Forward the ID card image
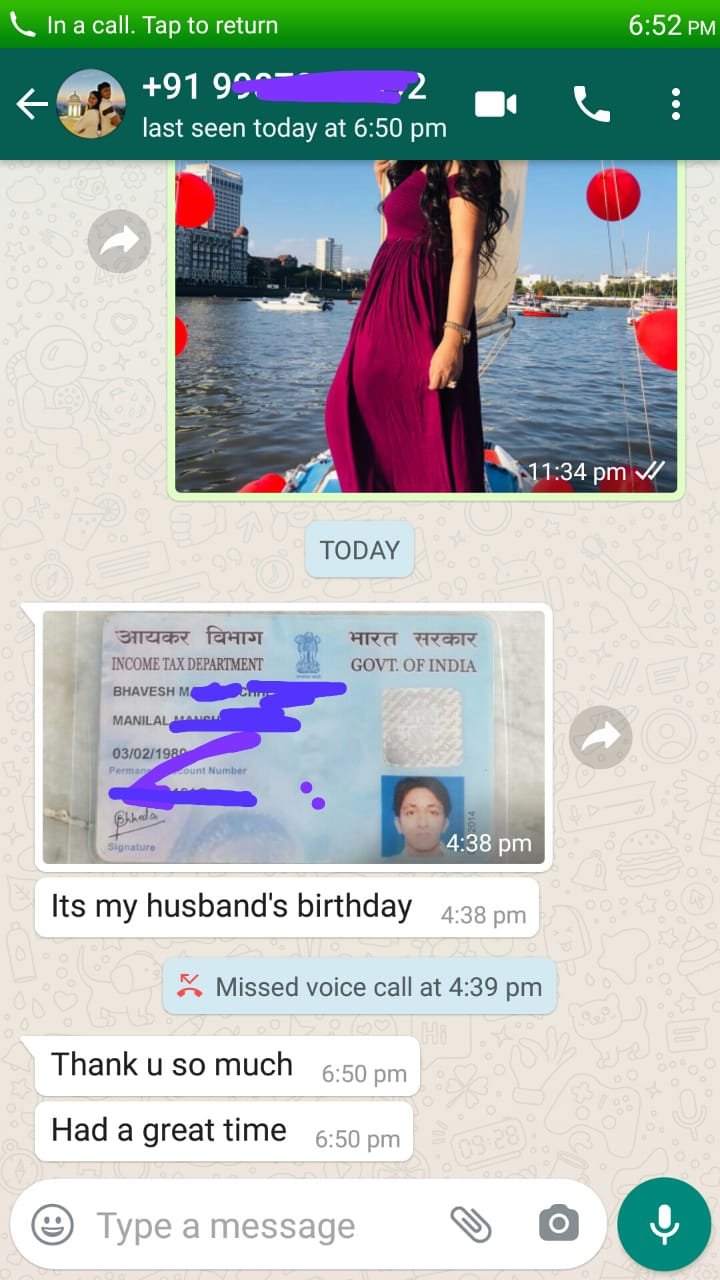The height and width of the screenshot is (1280, 720). [600, 737]
